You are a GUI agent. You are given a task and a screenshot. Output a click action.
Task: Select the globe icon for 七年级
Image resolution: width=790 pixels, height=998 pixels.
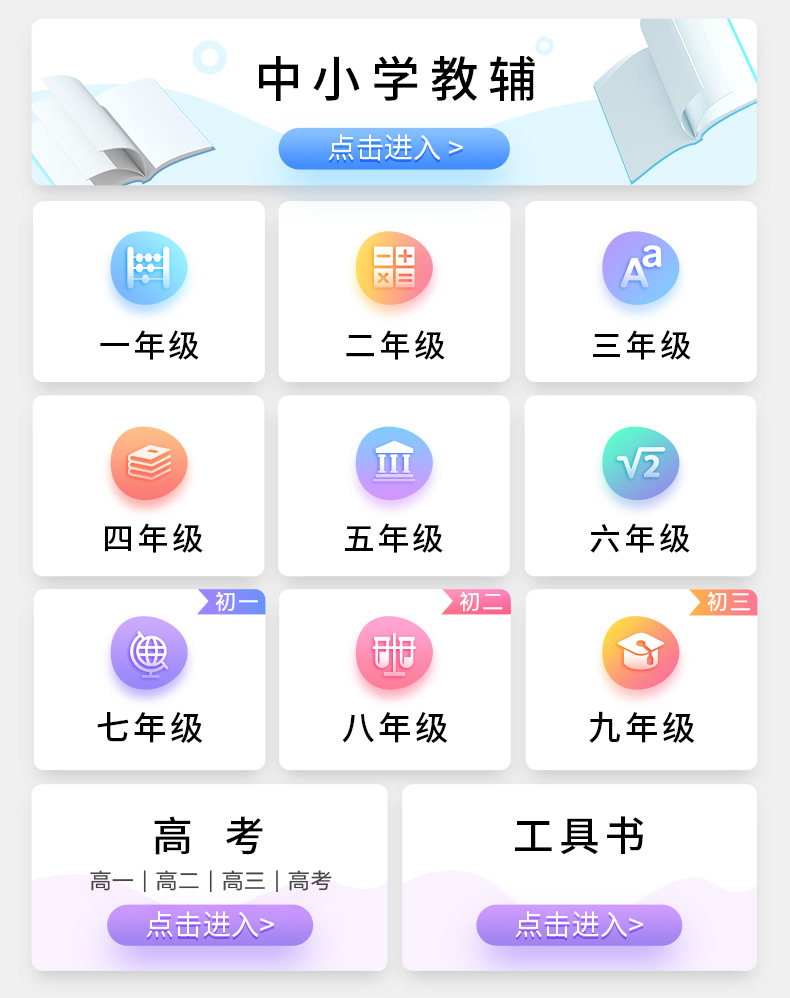[148, 652]
